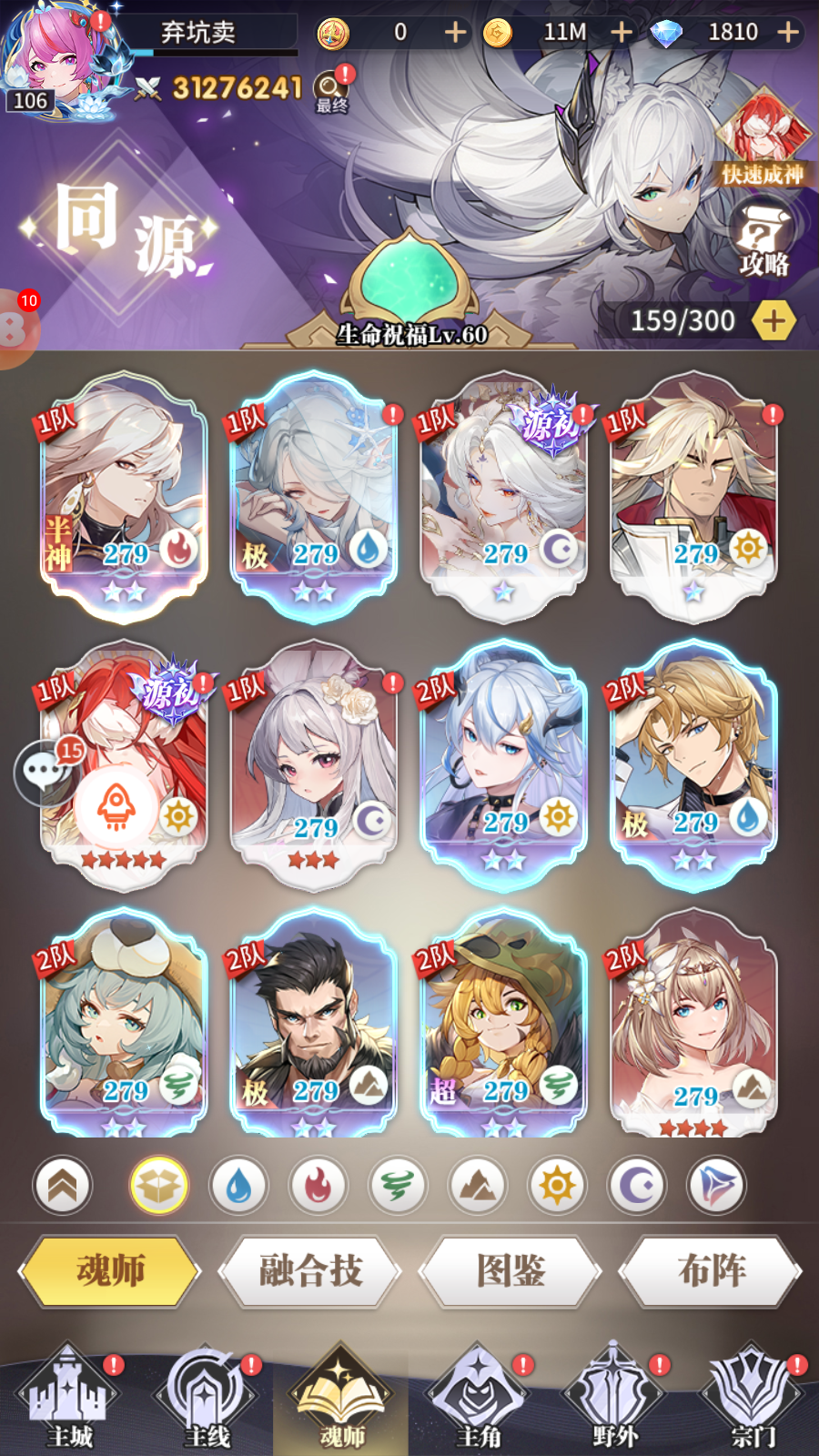Add gold coins with the plus
The image size is (819, 1456).
[x=622, y=33]
